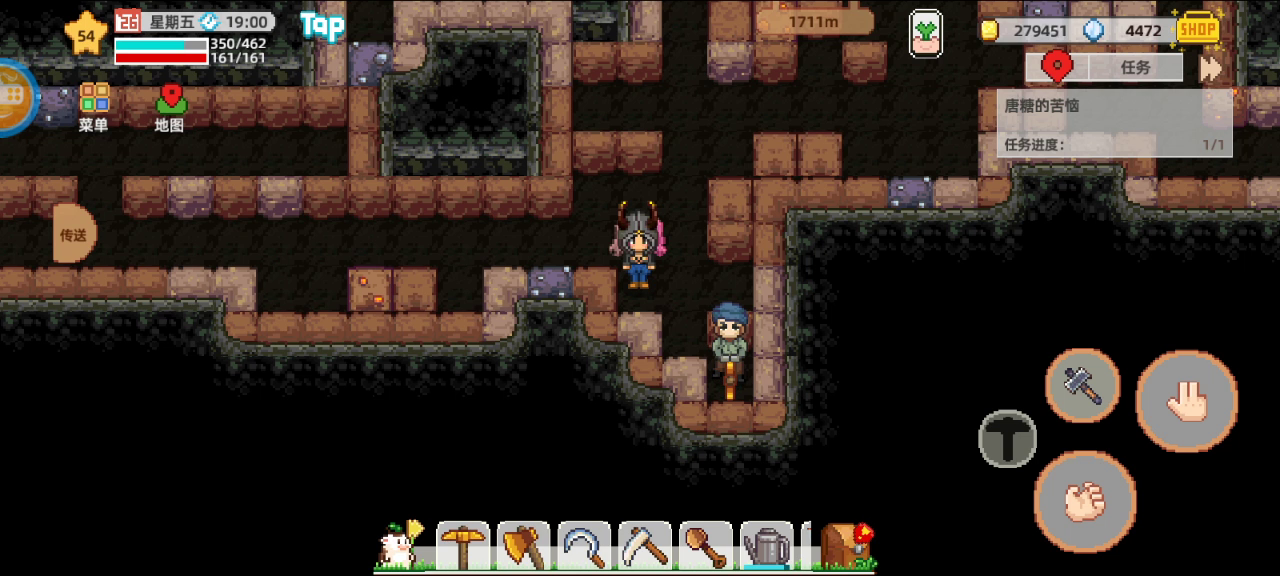Tap the dark pickaxe tool button
The height and width of the screenshot is (576, 1280).
click(x=1007, y=438)
